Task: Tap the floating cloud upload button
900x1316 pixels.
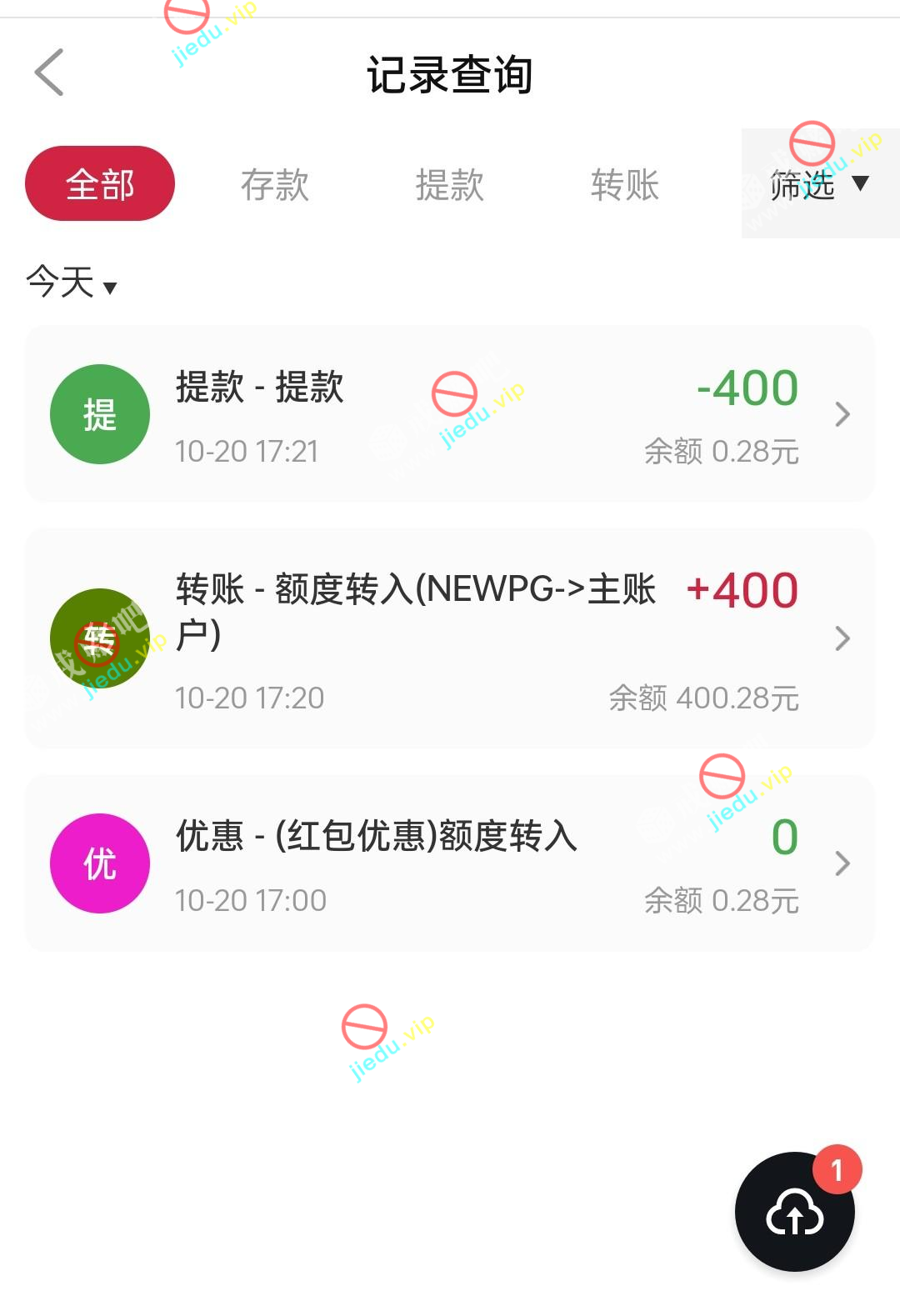Action: (794, 1212)
